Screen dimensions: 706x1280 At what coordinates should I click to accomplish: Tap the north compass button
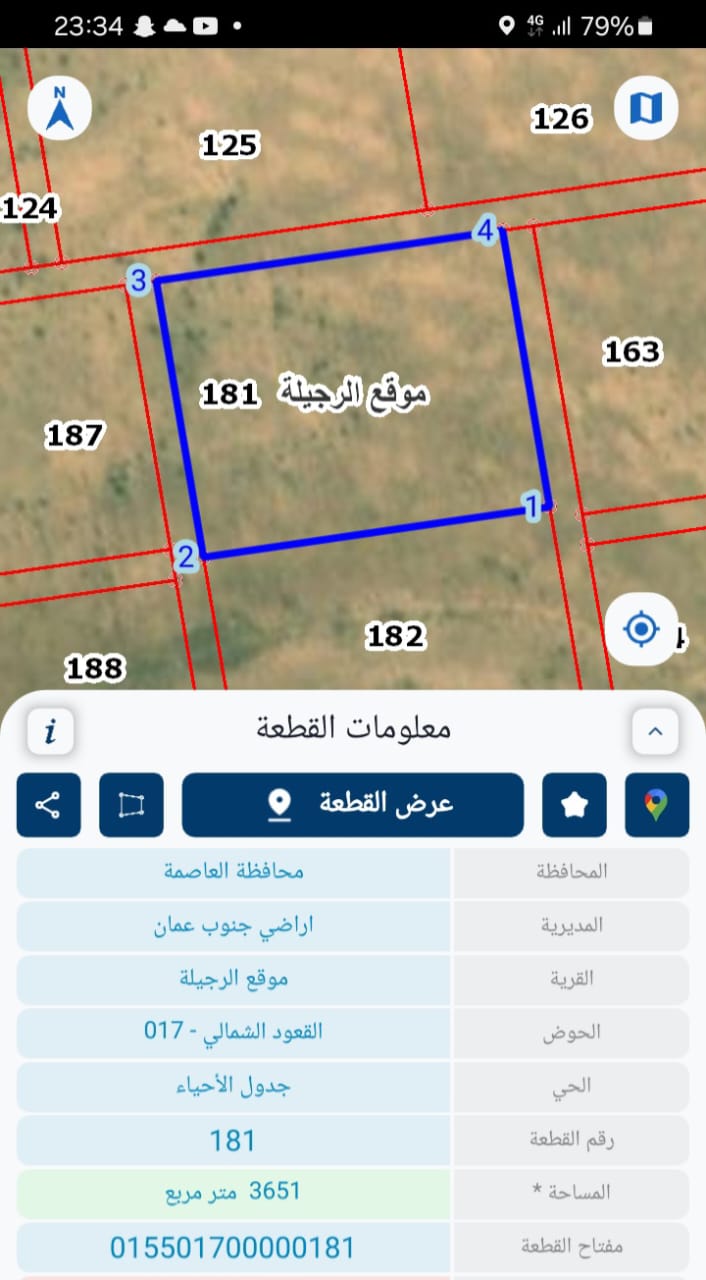click(60, 107)
